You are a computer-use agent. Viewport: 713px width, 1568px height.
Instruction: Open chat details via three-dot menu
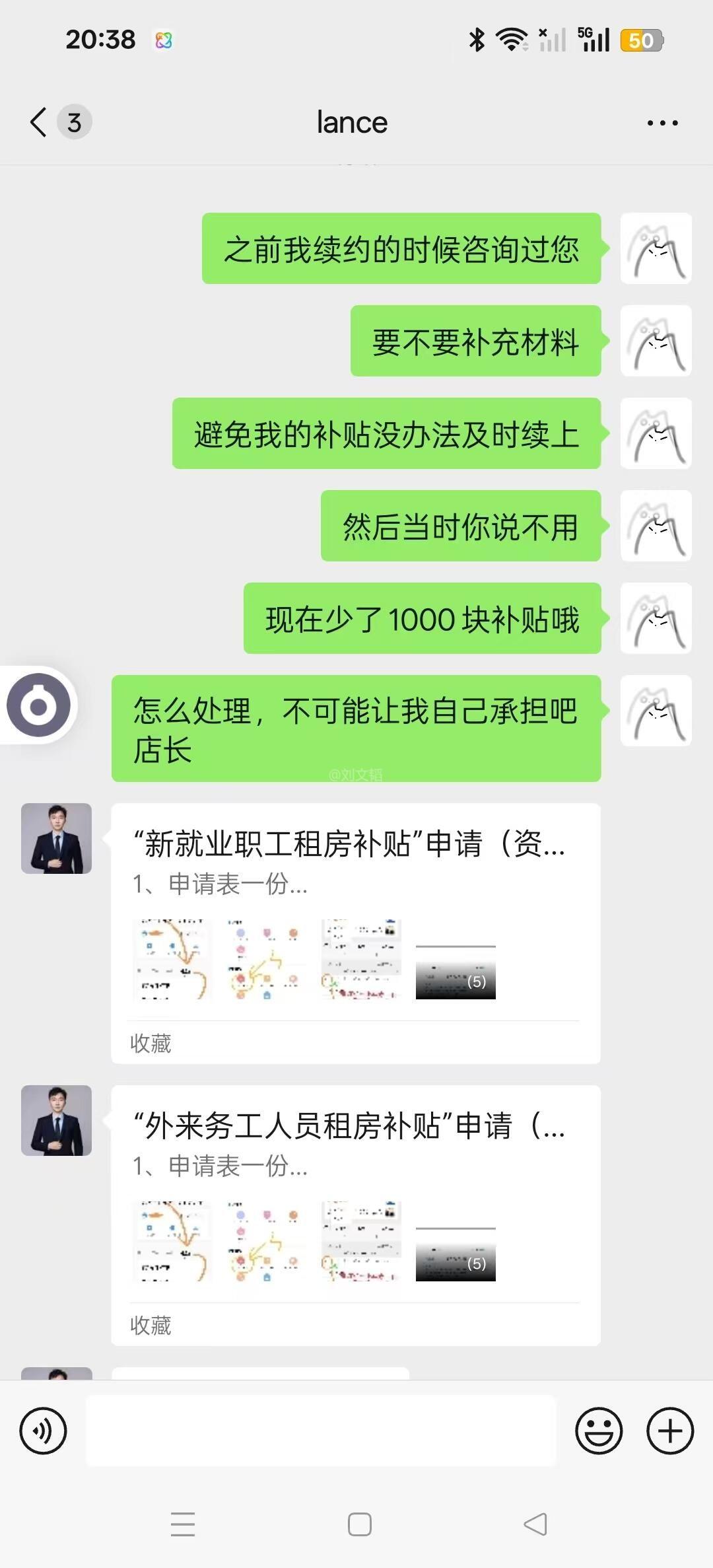tap(662, 123)
